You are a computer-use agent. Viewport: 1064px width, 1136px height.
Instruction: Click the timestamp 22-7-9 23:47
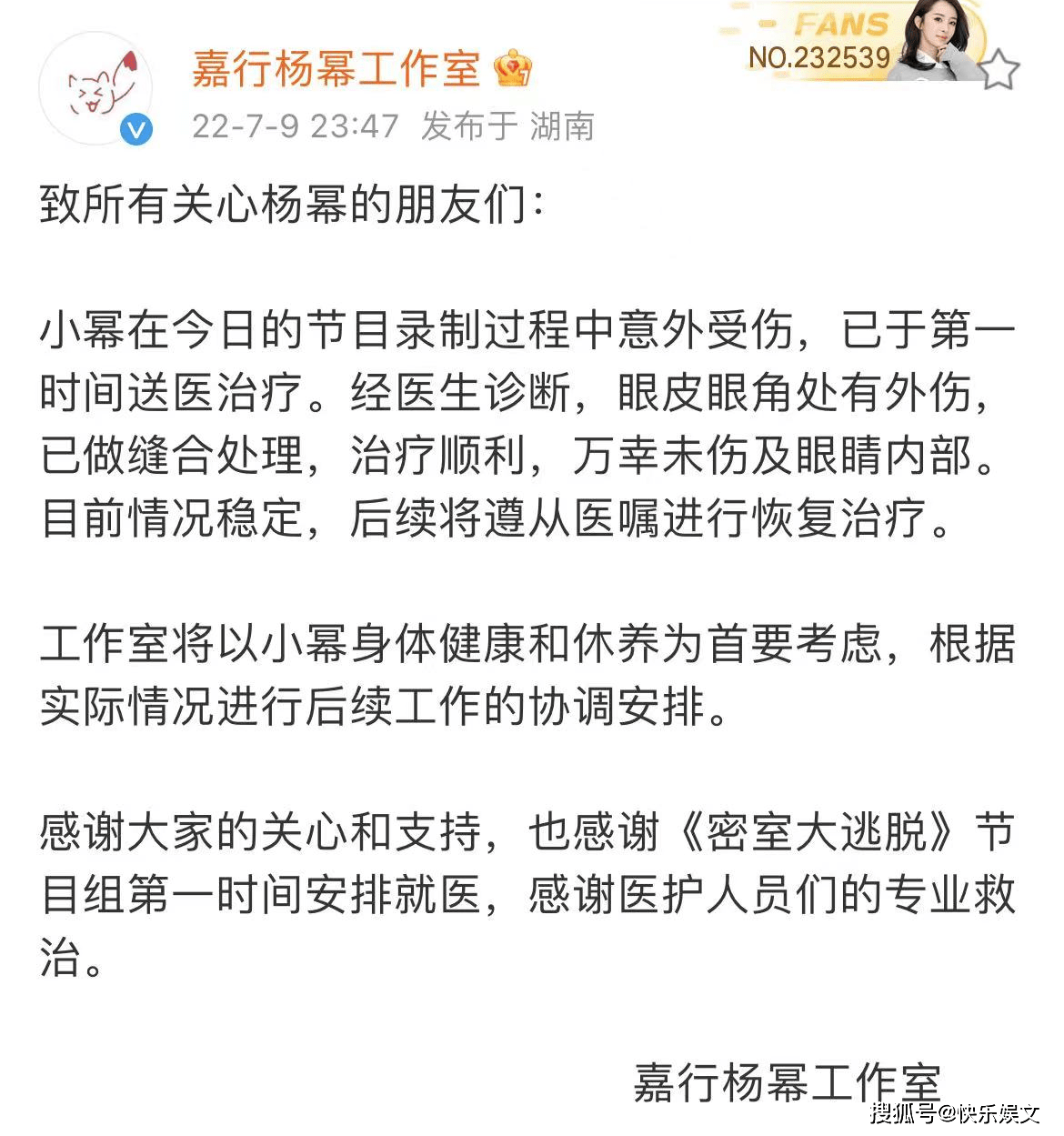point(296,126)
